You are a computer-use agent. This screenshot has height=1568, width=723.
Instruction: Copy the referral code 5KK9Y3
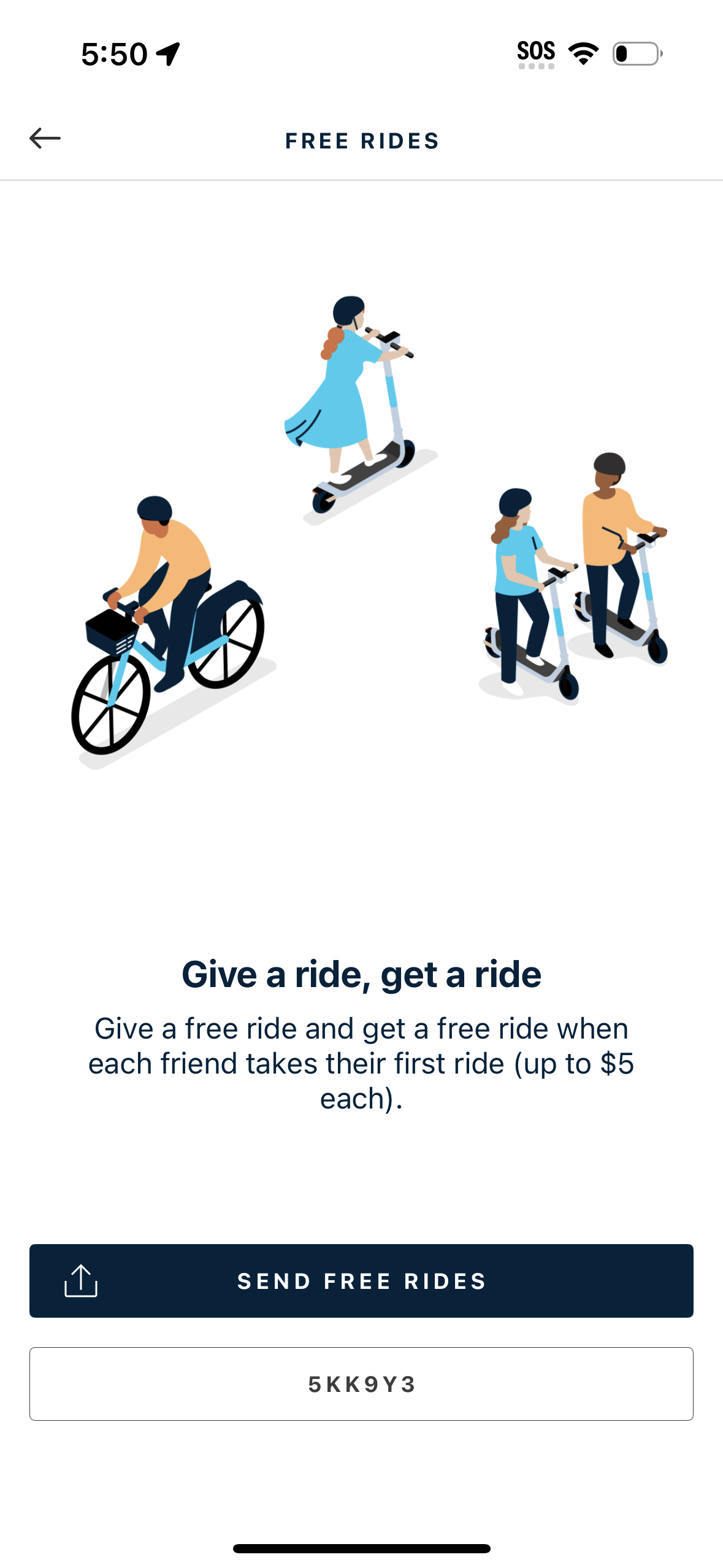[361, 1383]
